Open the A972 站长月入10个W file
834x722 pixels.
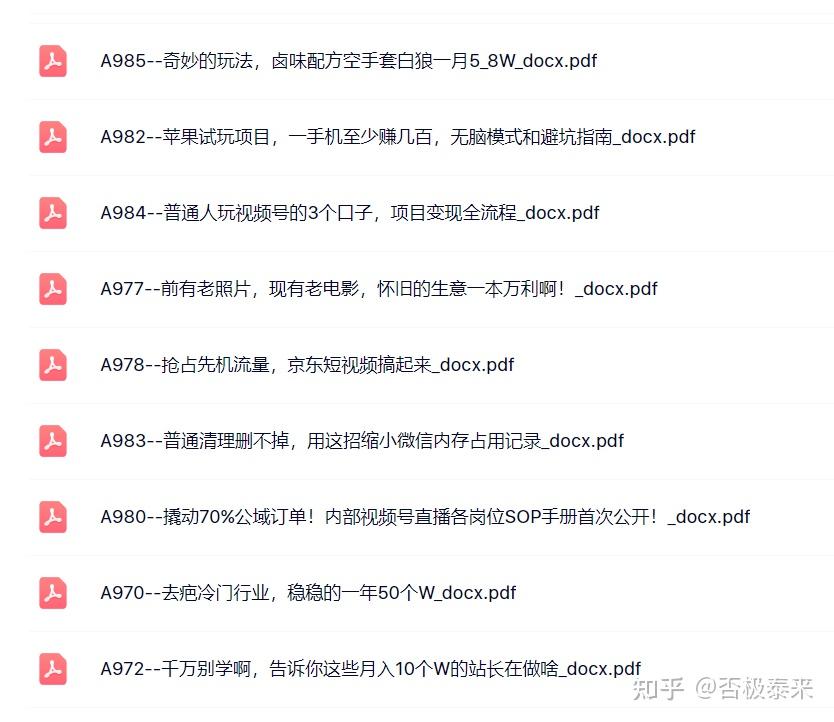(370, 669)
